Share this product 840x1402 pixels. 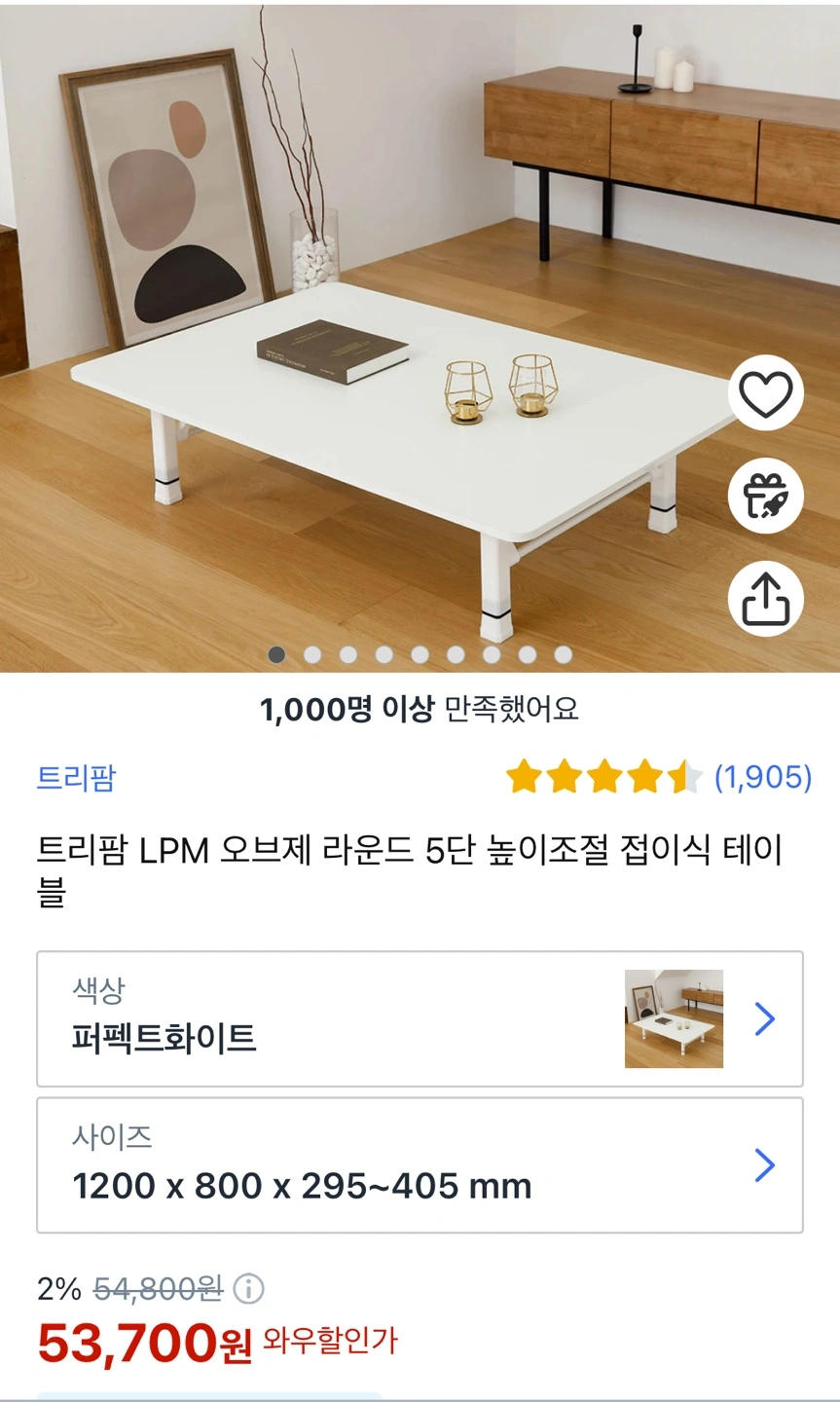[x=766, y=599]
